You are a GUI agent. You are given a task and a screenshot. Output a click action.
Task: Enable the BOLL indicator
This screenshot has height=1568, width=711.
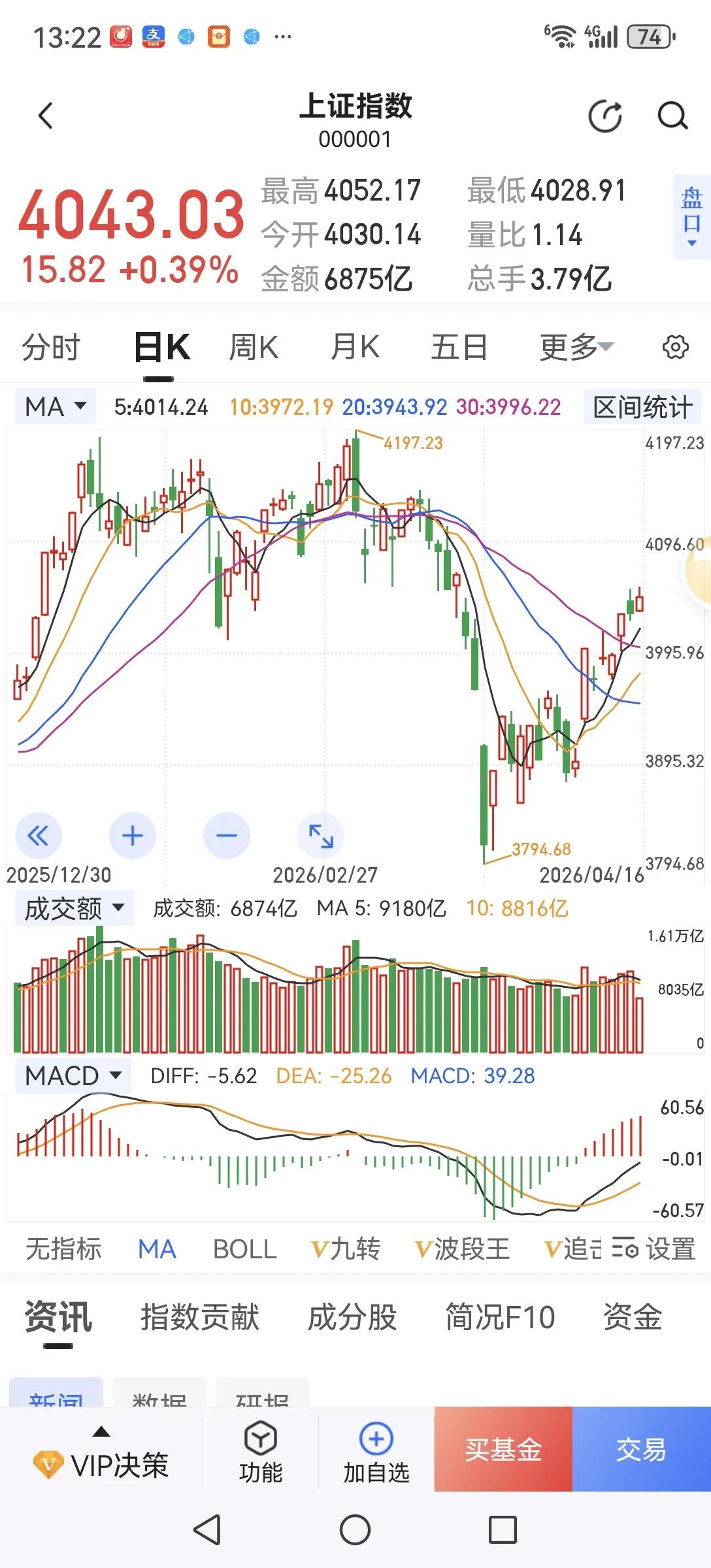[x=244, y=1248]
